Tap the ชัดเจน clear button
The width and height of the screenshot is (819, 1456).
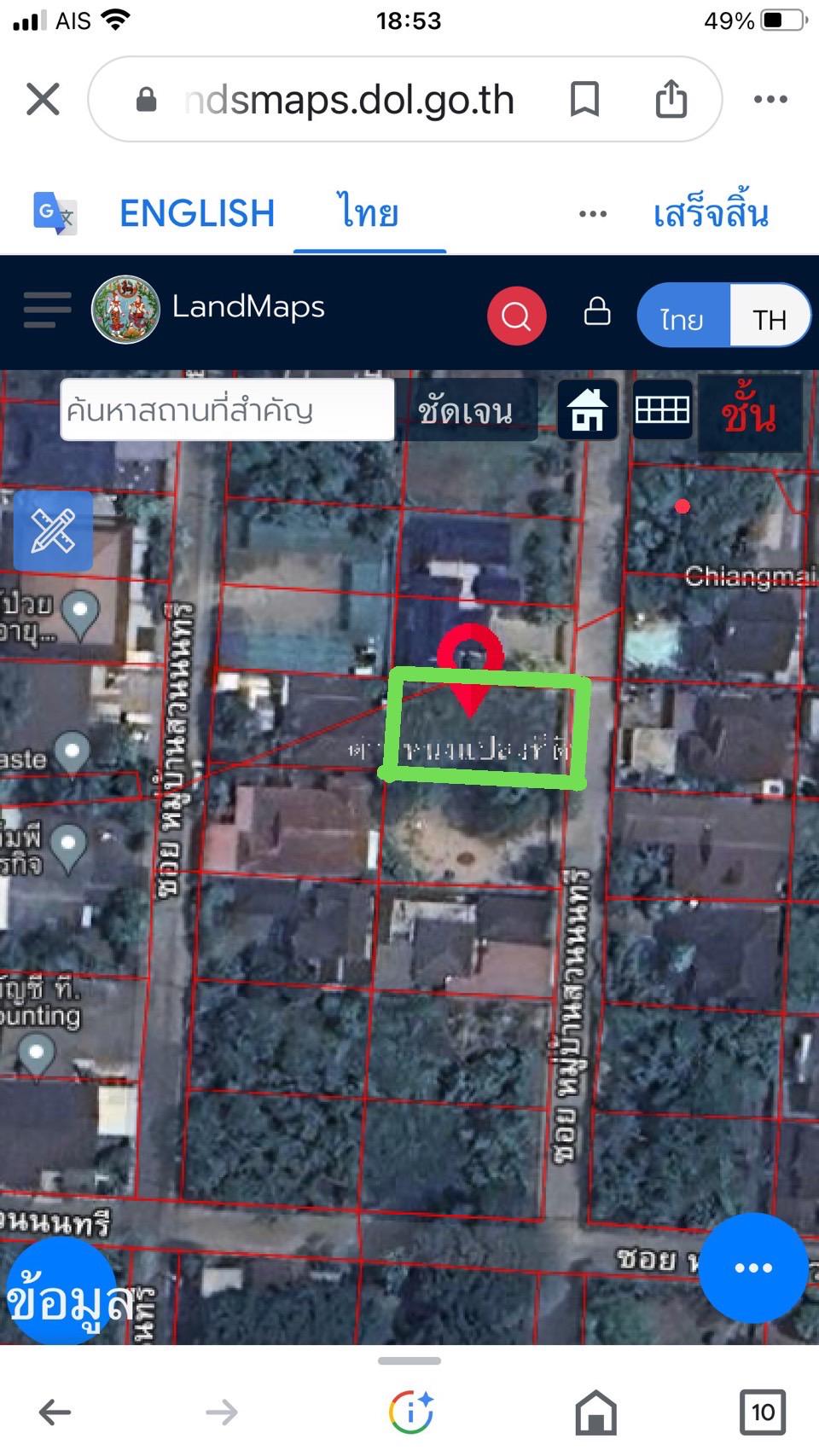pyautogui.click(x=466, y=411)
